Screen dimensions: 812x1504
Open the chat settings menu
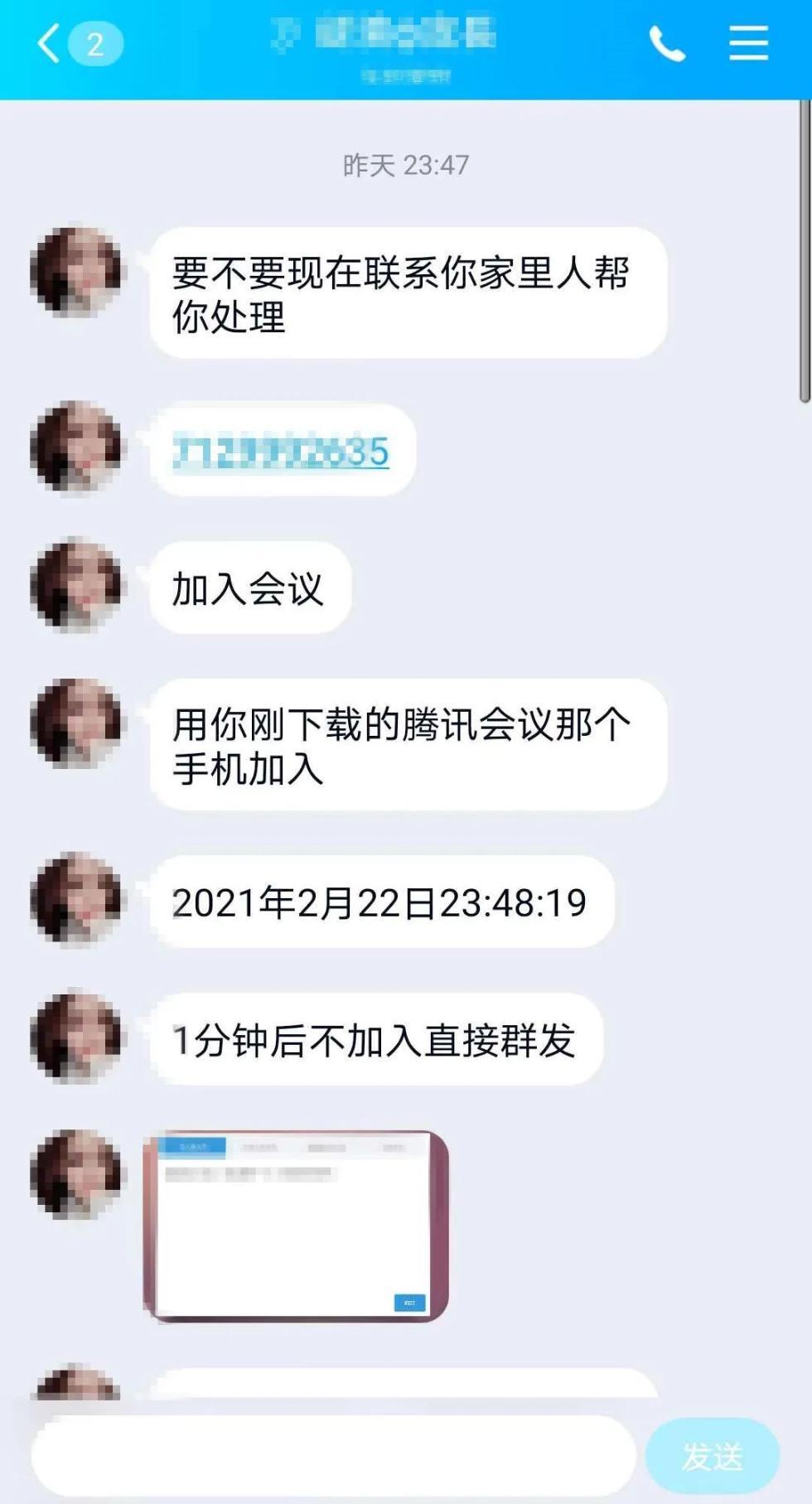pos(748,43)
